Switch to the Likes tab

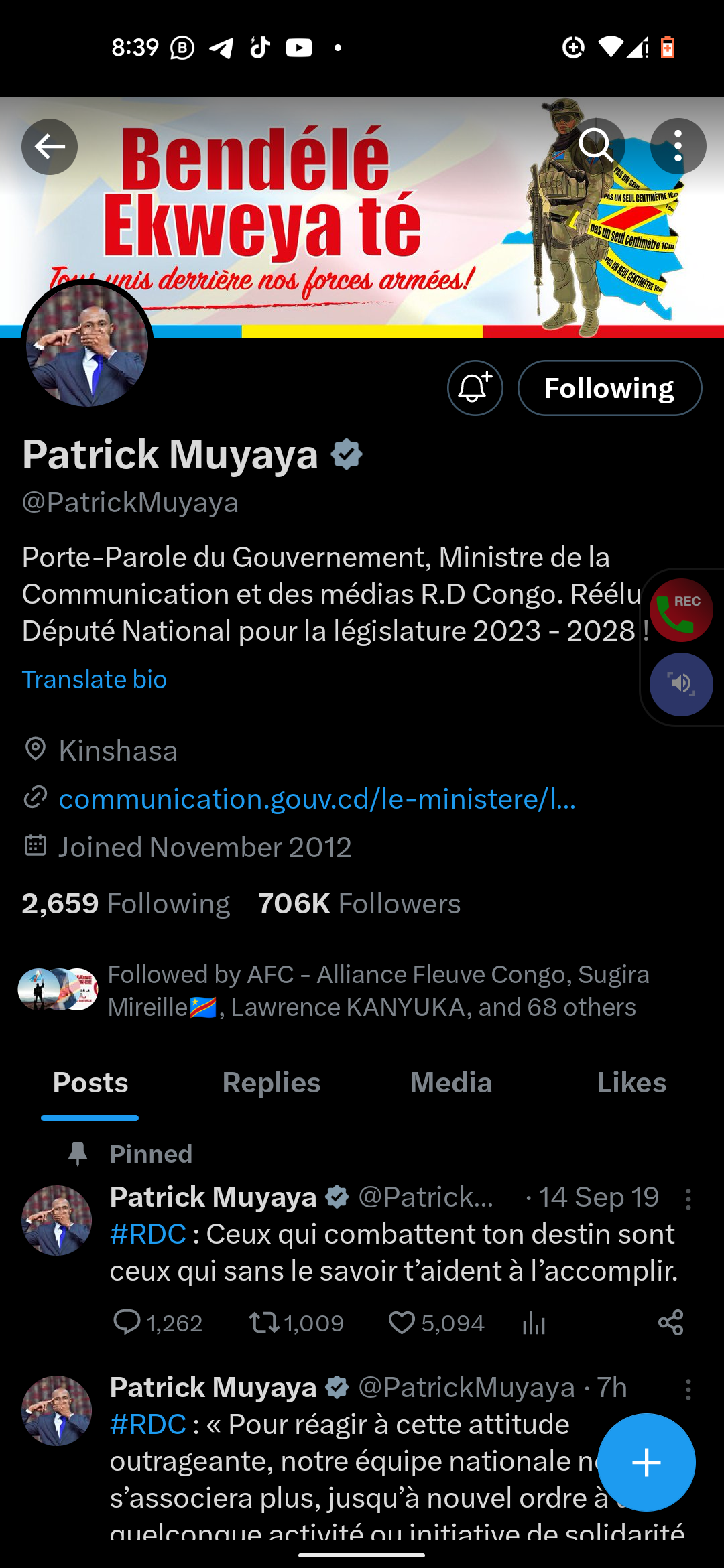631,1083
